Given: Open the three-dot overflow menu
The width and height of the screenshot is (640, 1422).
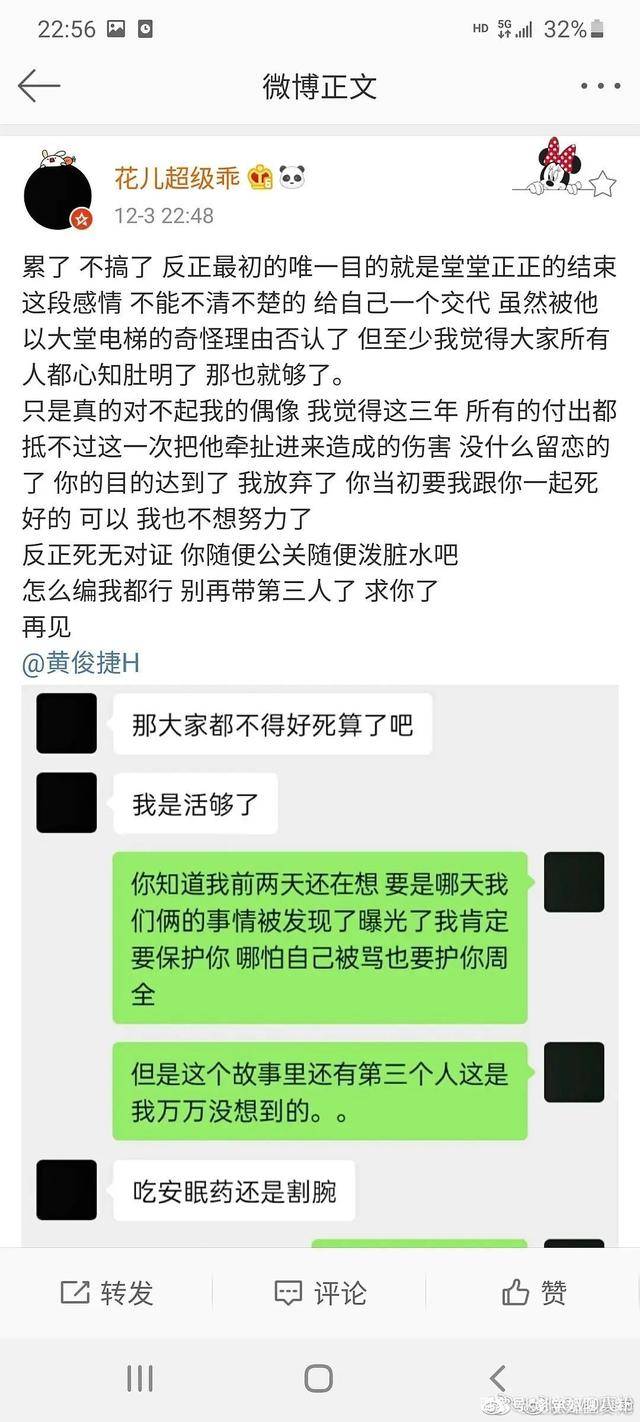Looking at the screenshot, I should [x=600, y=86].
